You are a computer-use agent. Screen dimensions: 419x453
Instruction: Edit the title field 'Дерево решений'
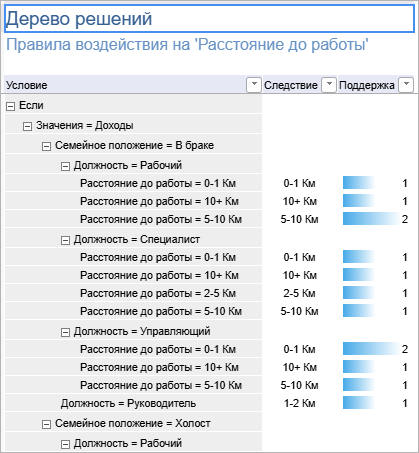209,18
